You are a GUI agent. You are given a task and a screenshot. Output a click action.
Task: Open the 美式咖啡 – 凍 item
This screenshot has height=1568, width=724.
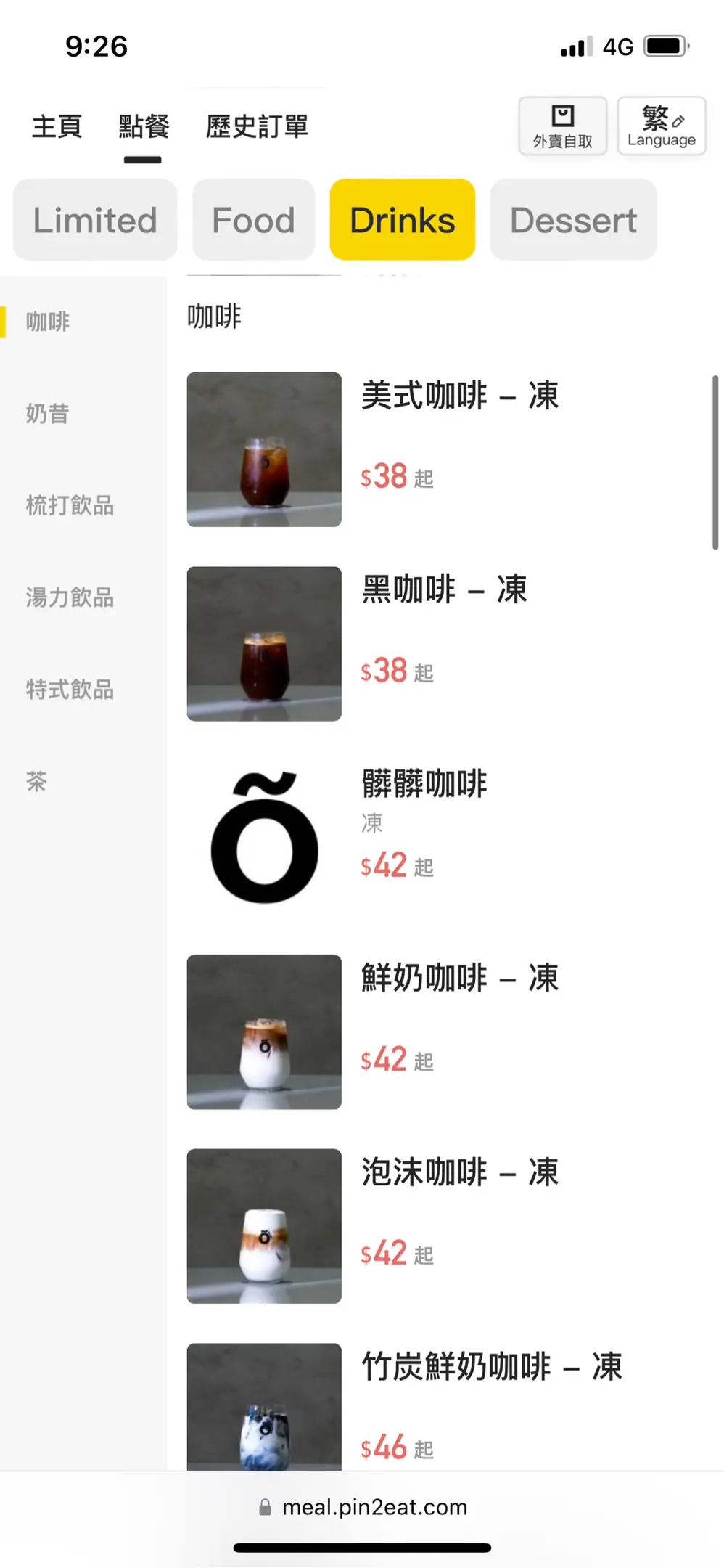point(459,396)
